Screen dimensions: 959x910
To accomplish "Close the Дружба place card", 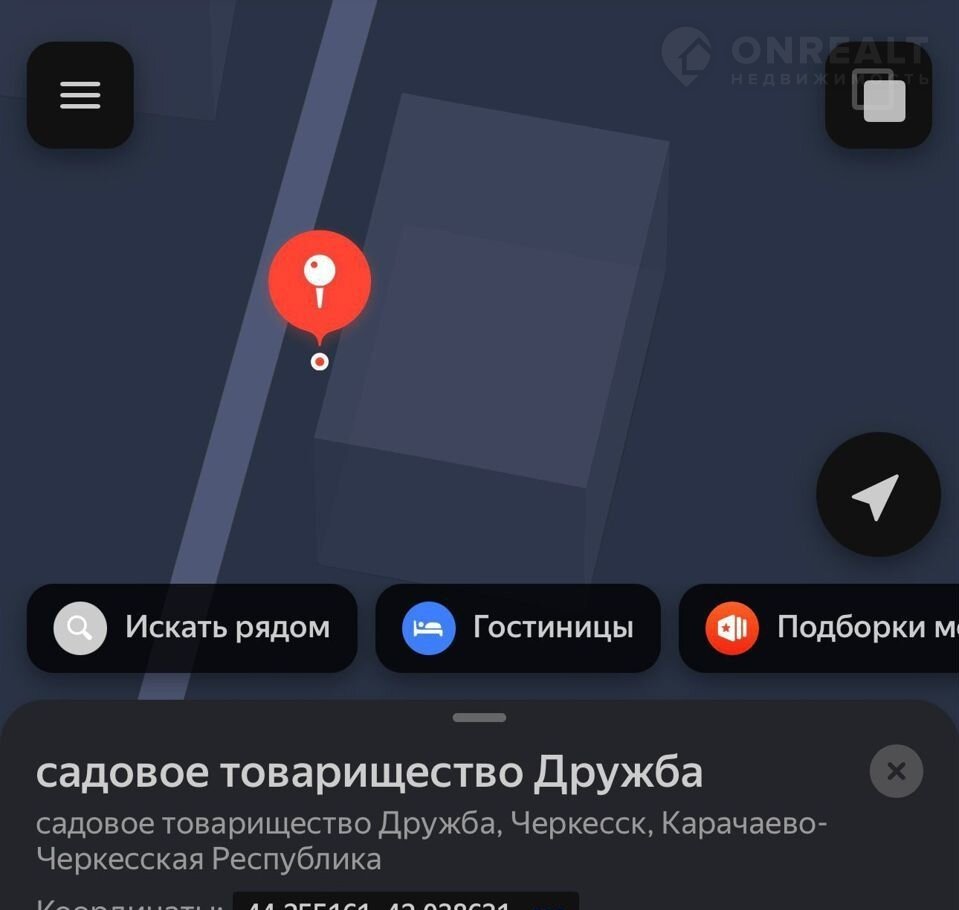I will 896,771.
